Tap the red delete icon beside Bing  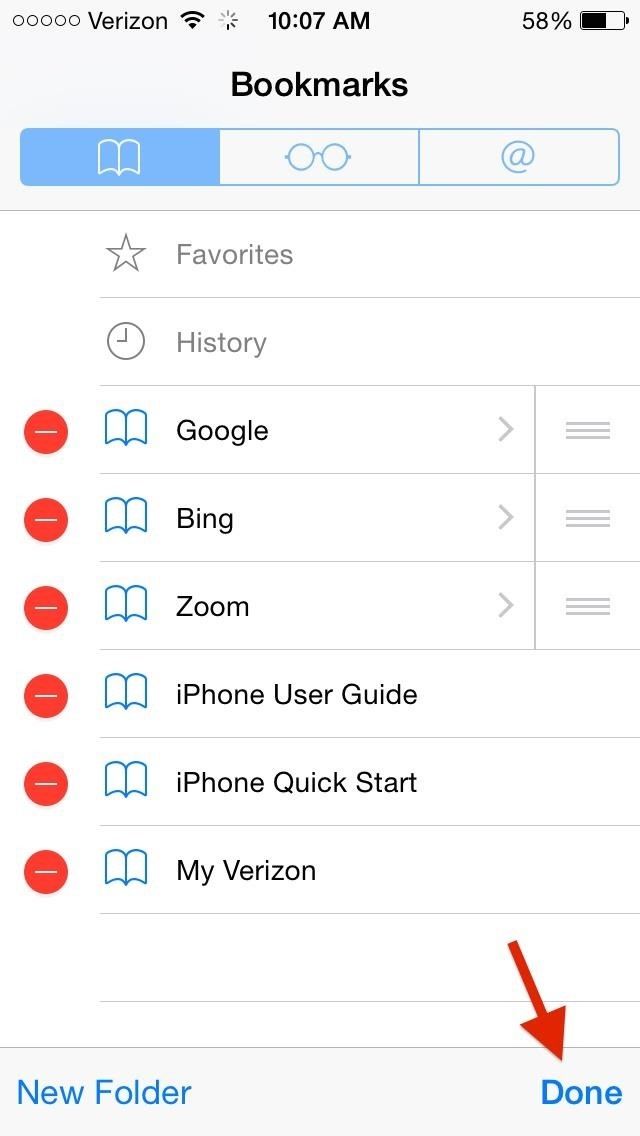(x=46, y=520)
